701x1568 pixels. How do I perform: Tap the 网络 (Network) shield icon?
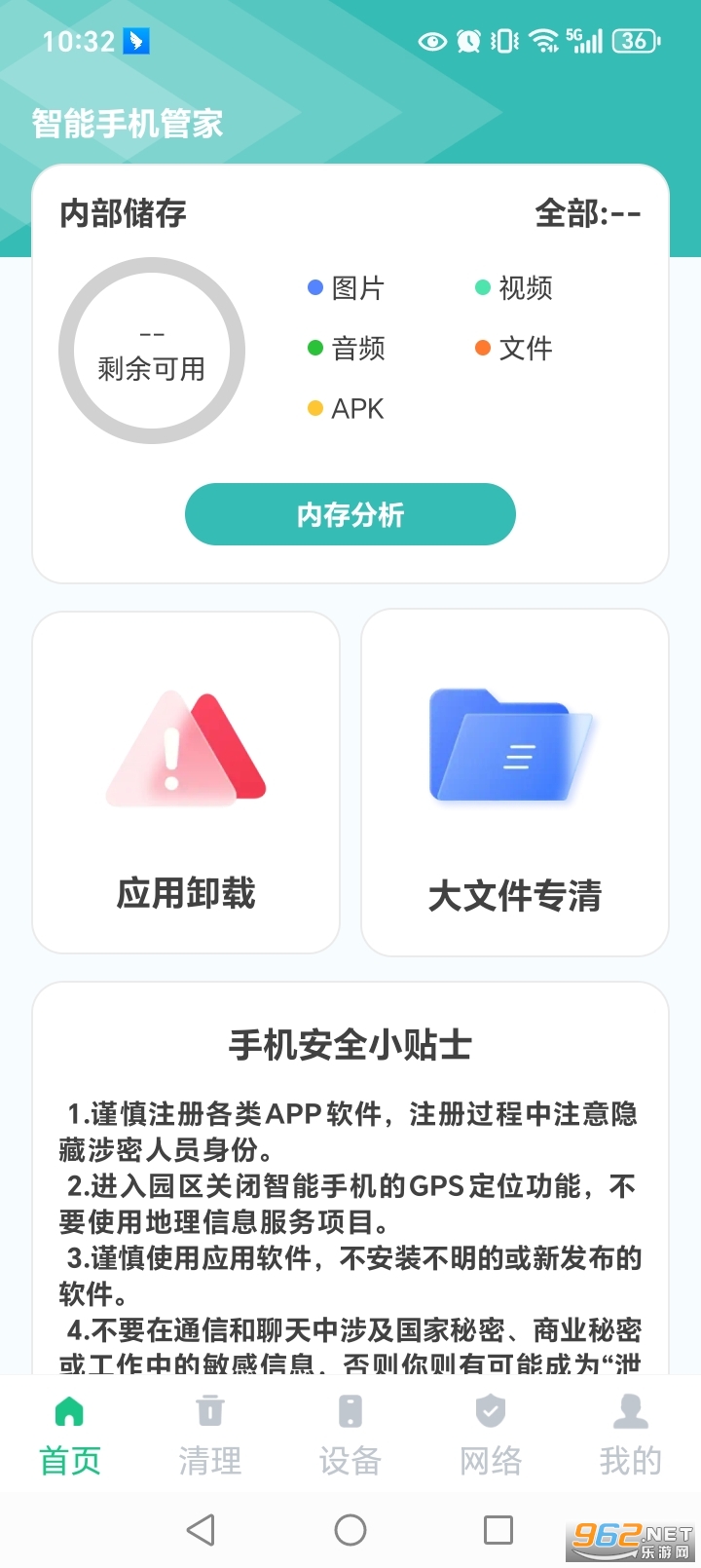(x=491, y=1409)
